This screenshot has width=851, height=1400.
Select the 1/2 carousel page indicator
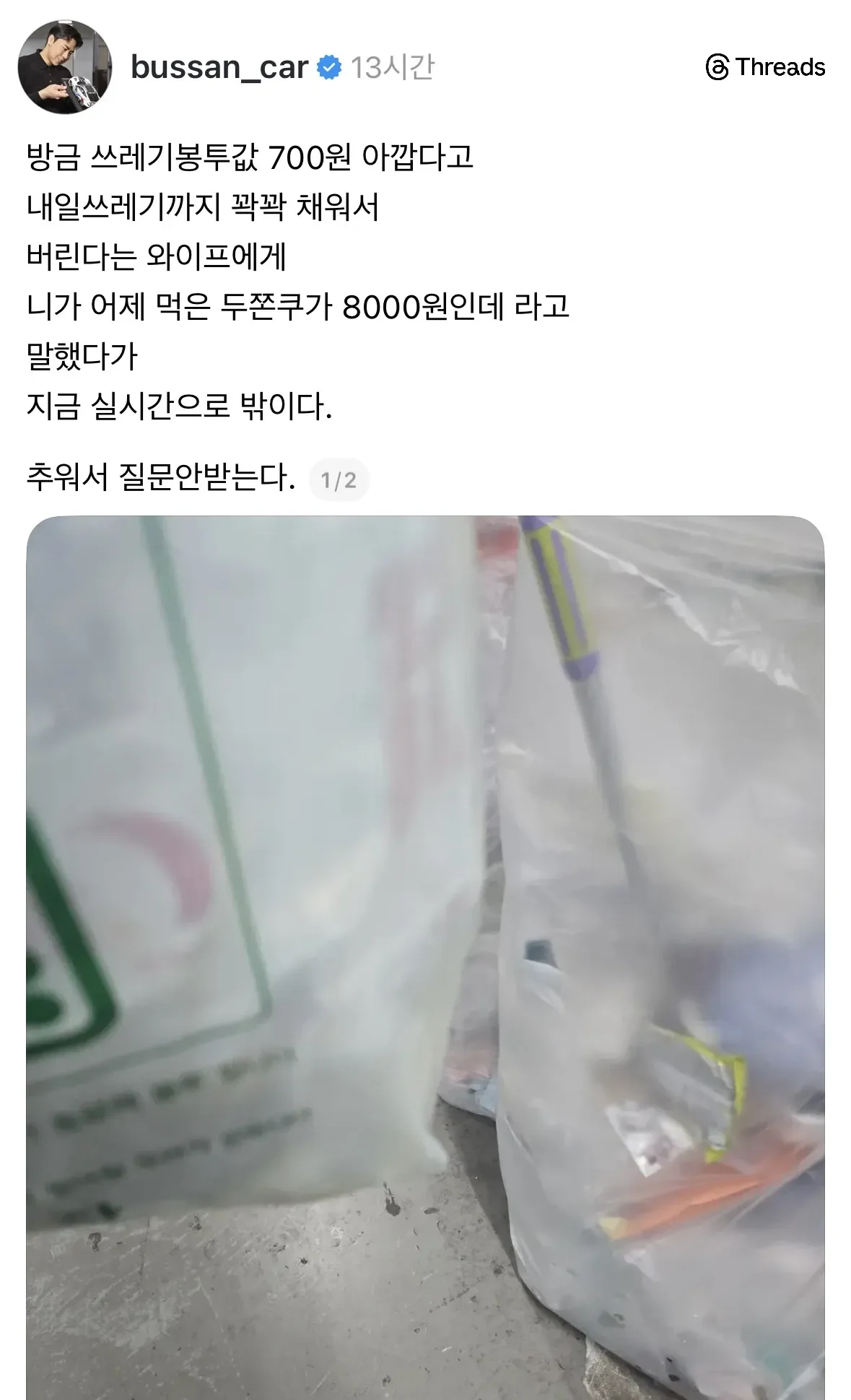point(340,479)
